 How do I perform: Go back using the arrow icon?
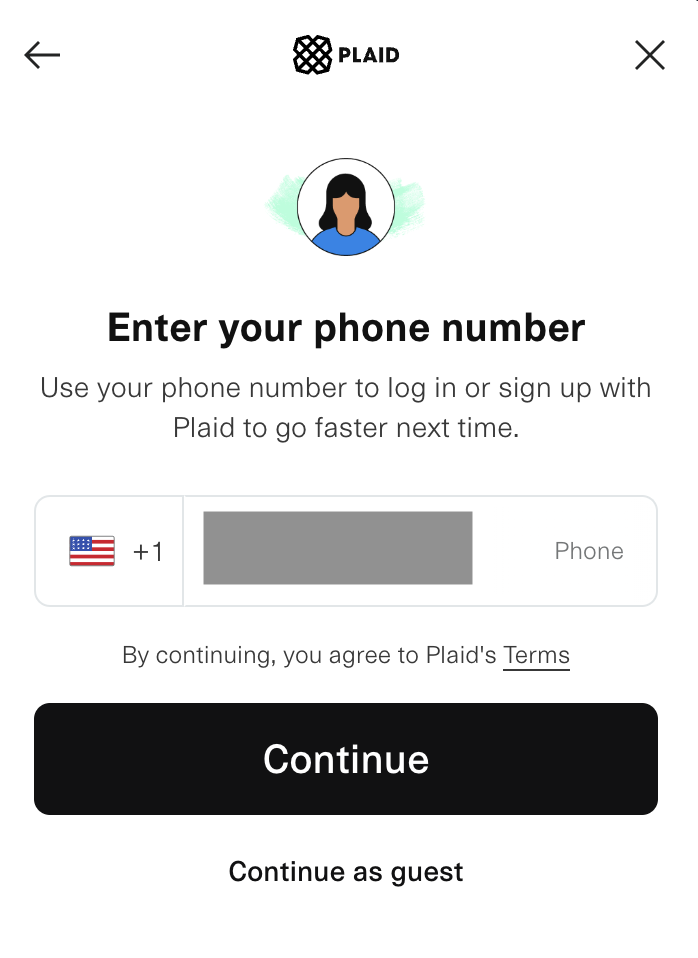(x=42, y=55)
